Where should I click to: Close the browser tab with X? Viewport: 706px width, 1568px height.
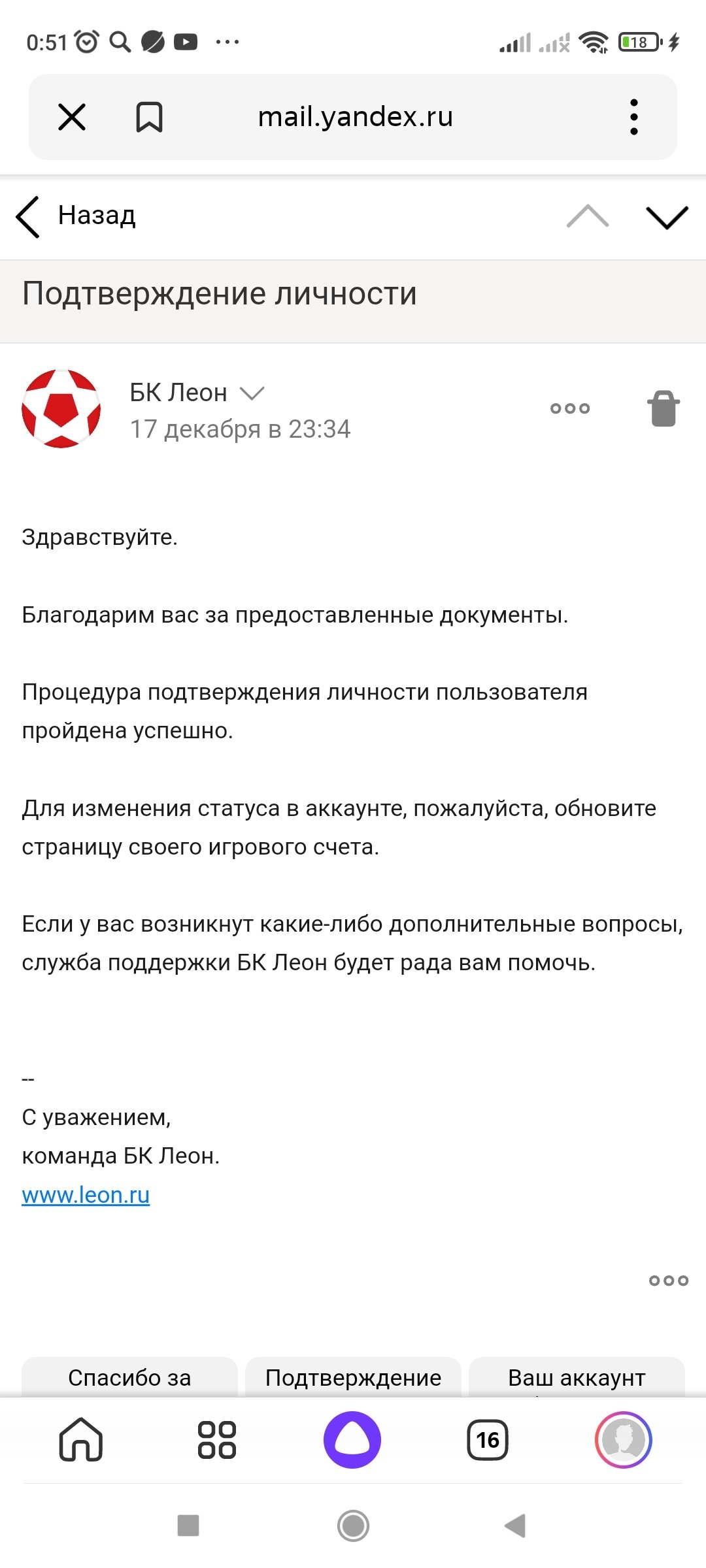[72, 118]
